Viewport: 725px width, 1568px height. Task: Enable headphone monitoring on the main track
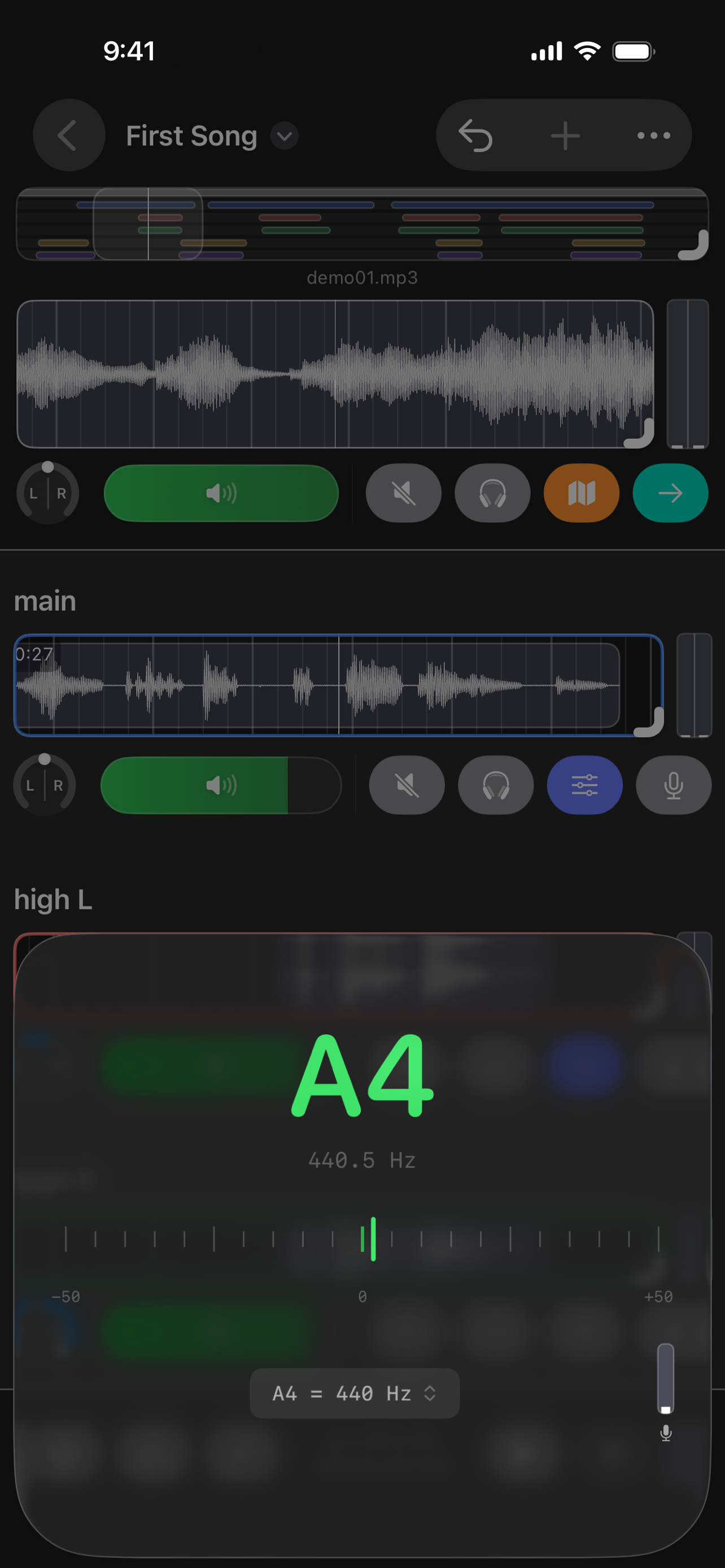pyautogui.click(x=496, y=785)
